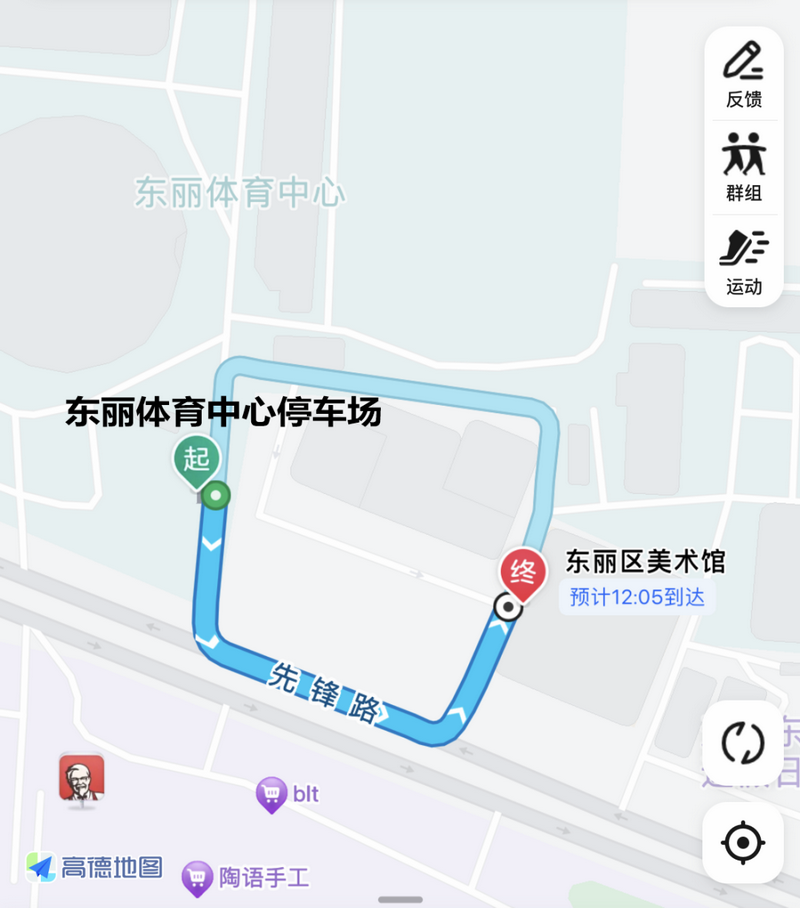Open the 群组 group option
This screenshot has height=908, width=800.
[743, 166]
